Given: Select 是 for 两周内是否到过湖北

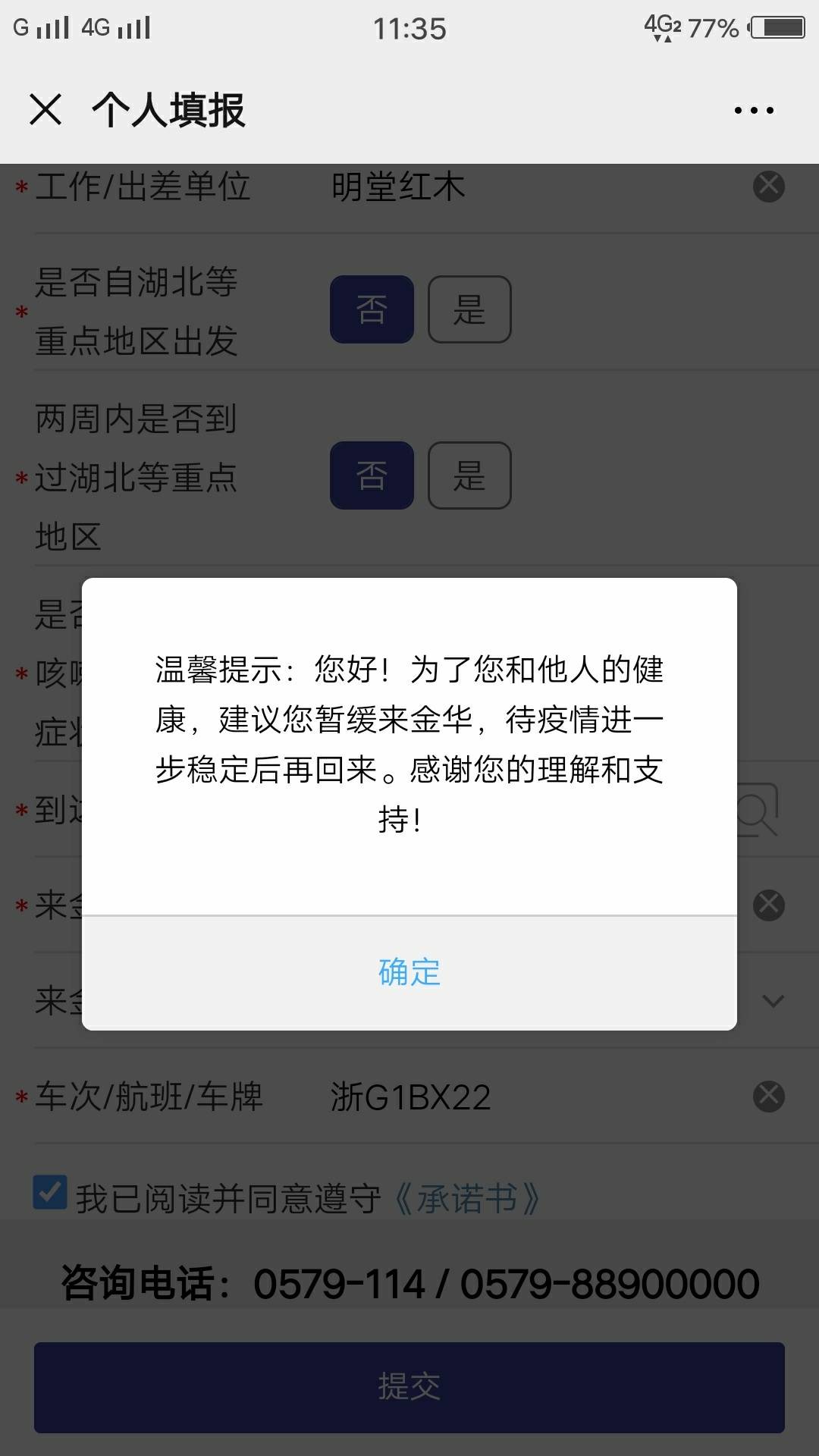Looking at the screenshot, I should click(469, 475).
